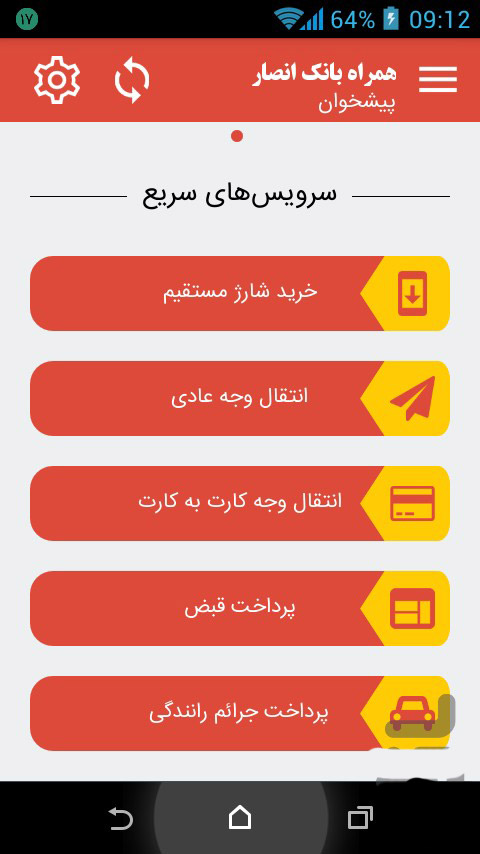Viewport: 480px width, 854px height.
Task: Tap the red page indicator dot
Action: point(236,136)
